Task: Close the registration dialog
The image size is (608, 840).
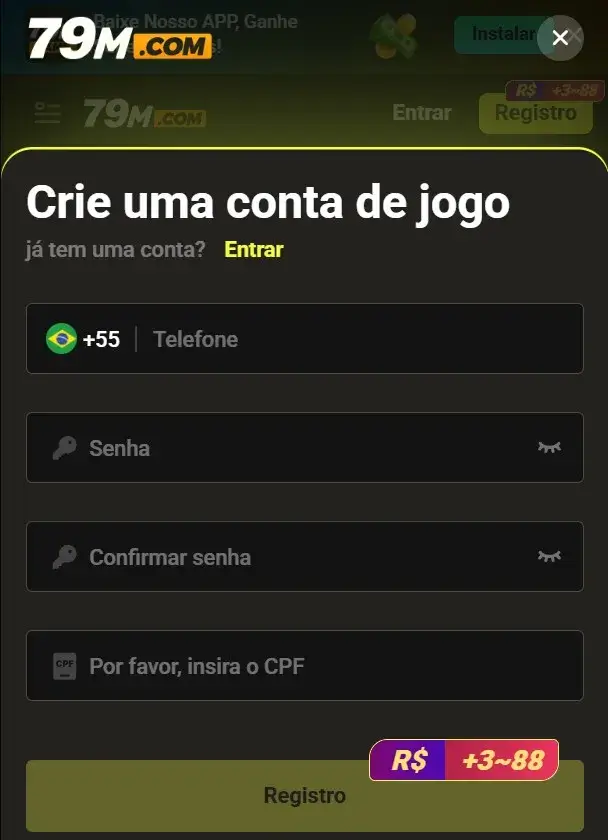Action: [560, 38]
